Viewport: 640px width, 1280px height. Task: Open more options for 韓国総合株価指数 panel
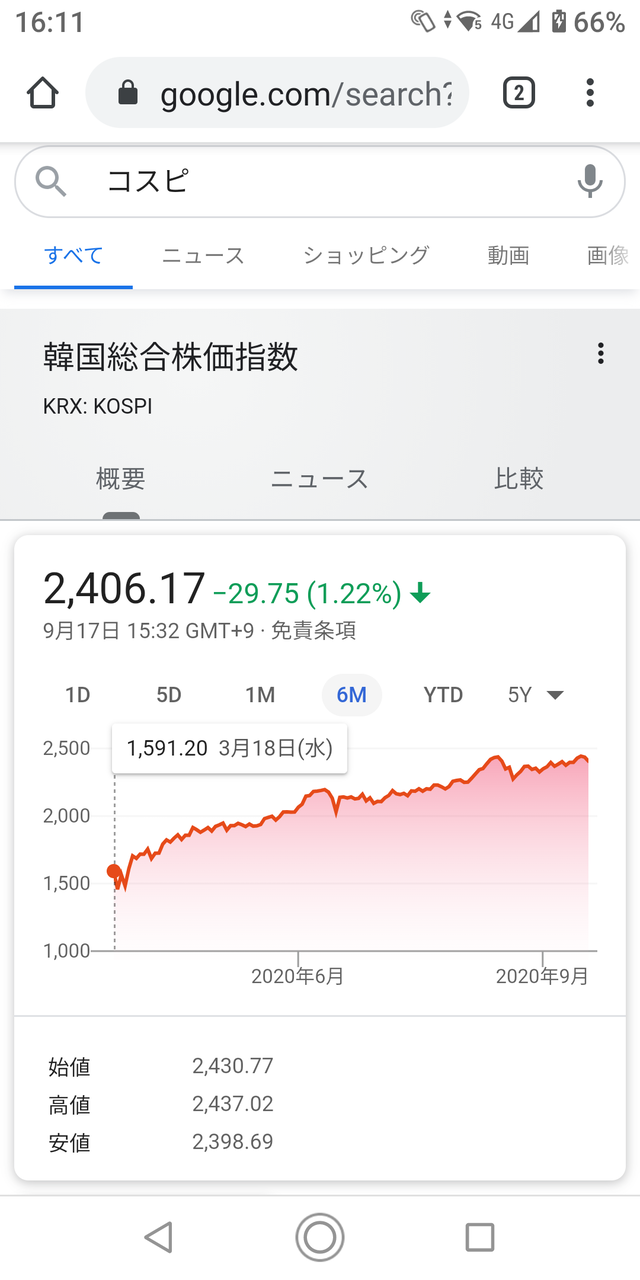tap(600, 354)
